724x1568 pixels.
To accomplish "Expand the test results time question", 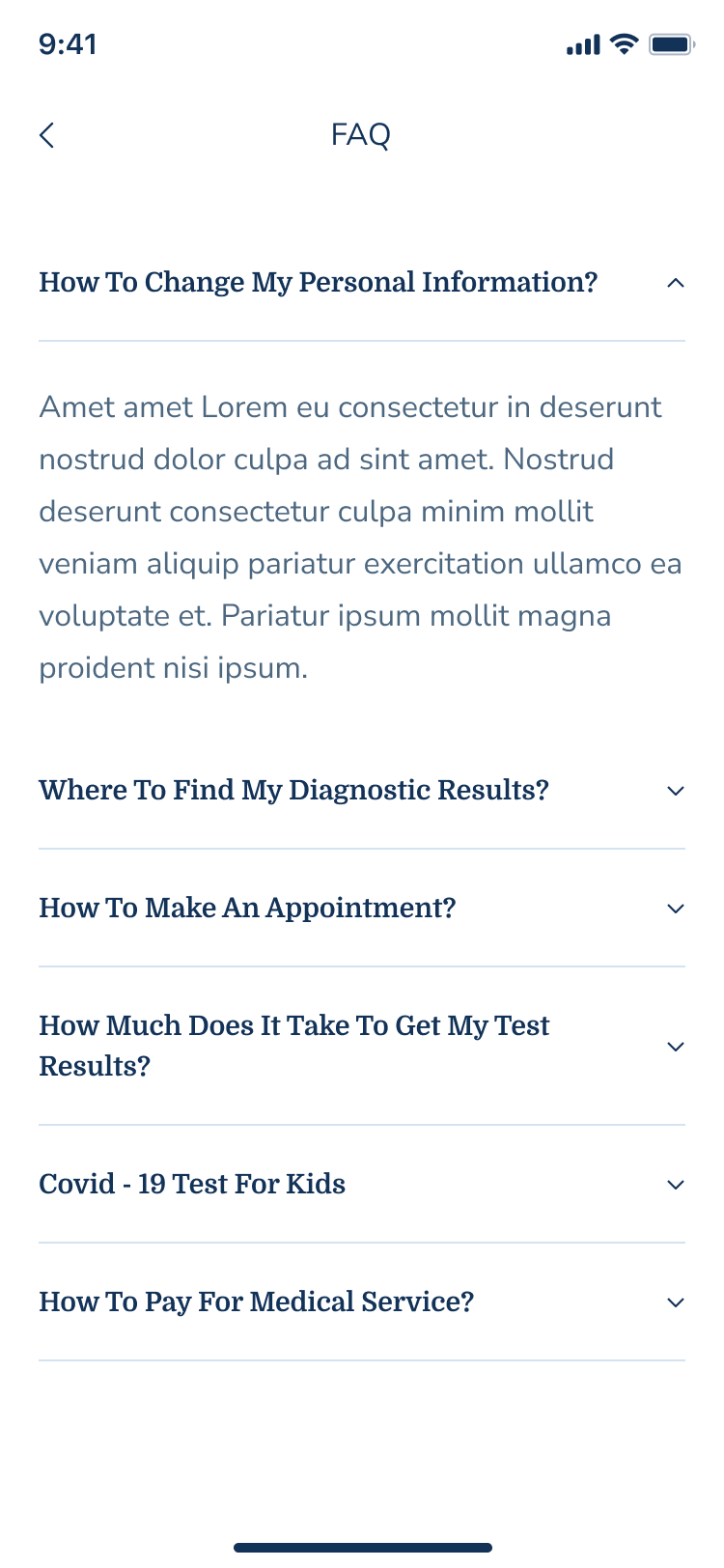I will [675, 1047].
